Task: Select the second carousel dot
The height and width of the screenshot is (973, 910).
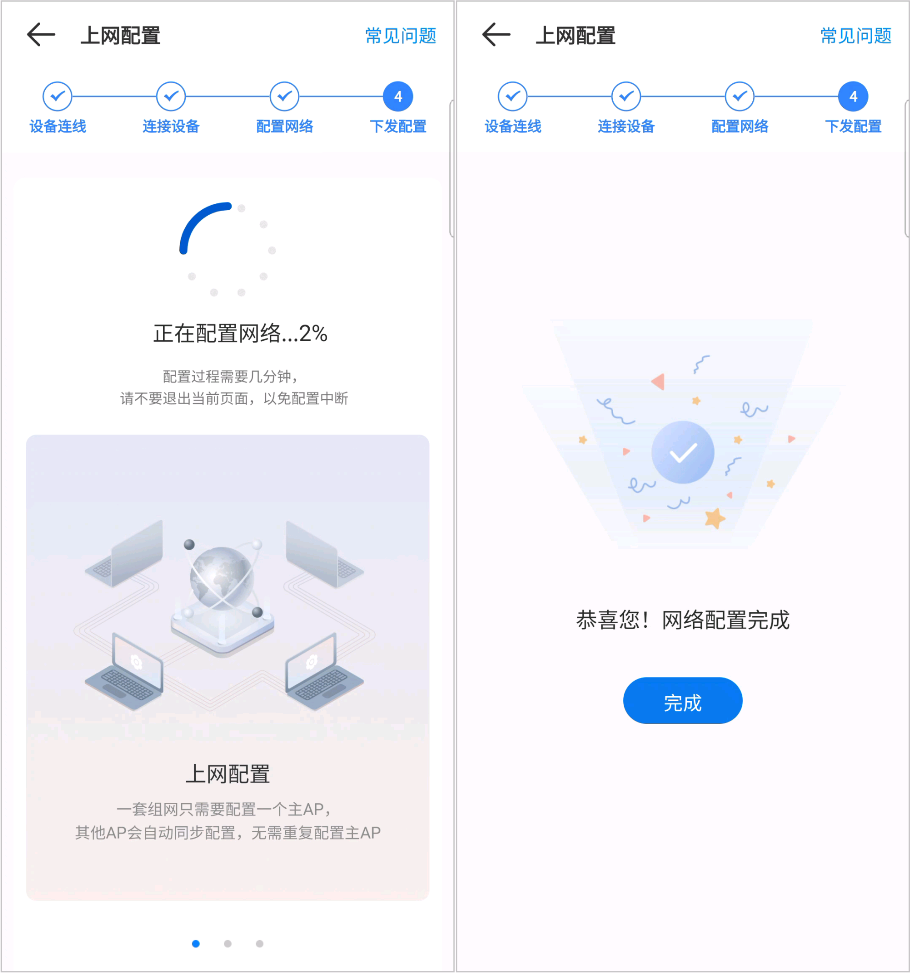Action: pyautogui.click(x=227, y=943)
